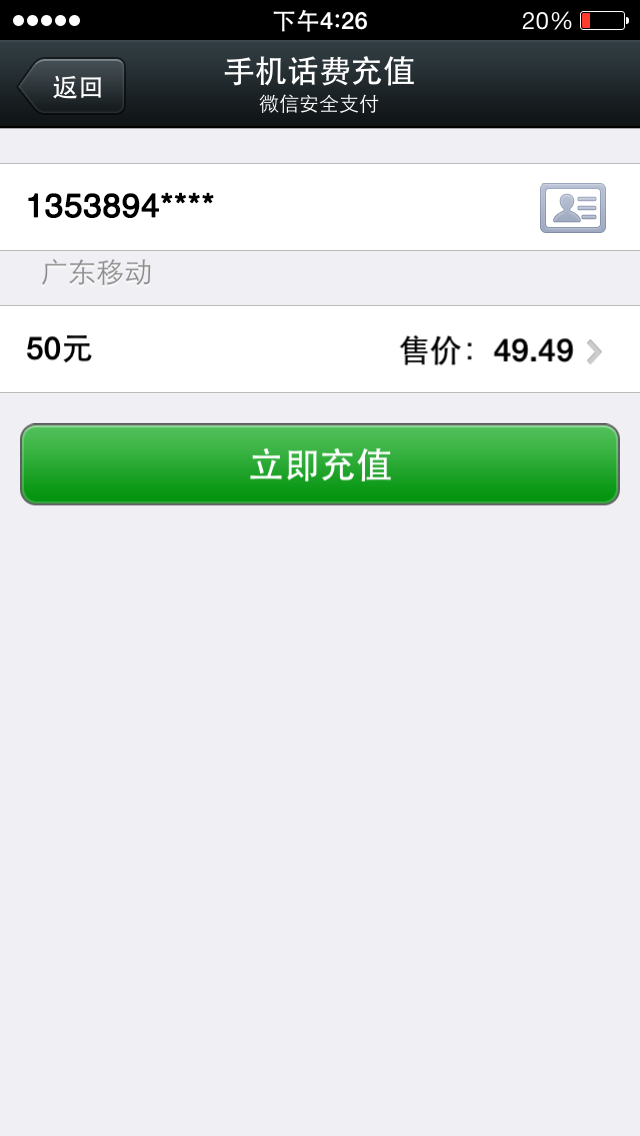Tap the green 立即充值 button
Screen dimensions: 640x1136
tap(320, 465)
